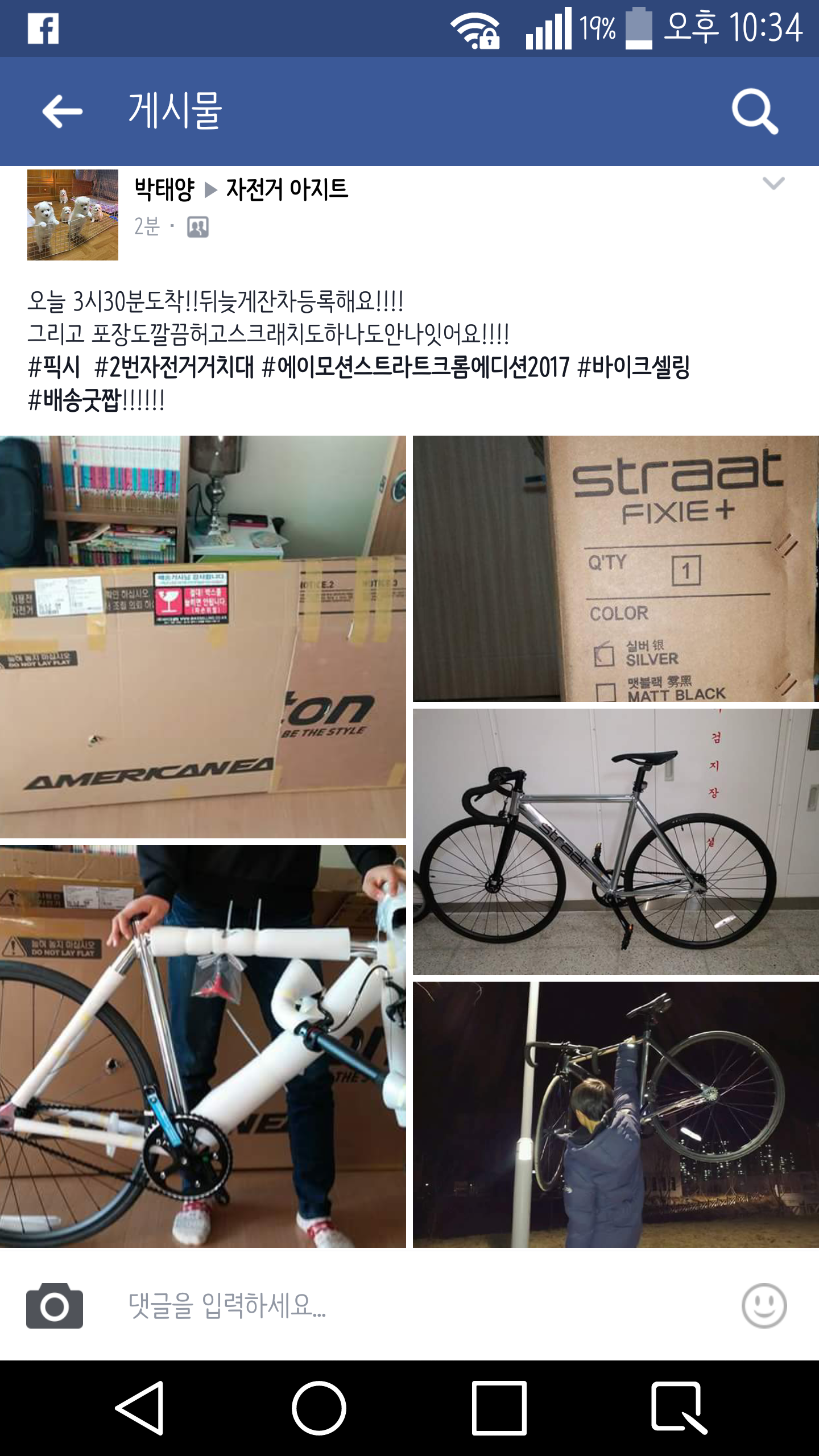View the straat FIXIE+ label photo
The height and width of the screenshot is (1456, 819).
(615, 569)
